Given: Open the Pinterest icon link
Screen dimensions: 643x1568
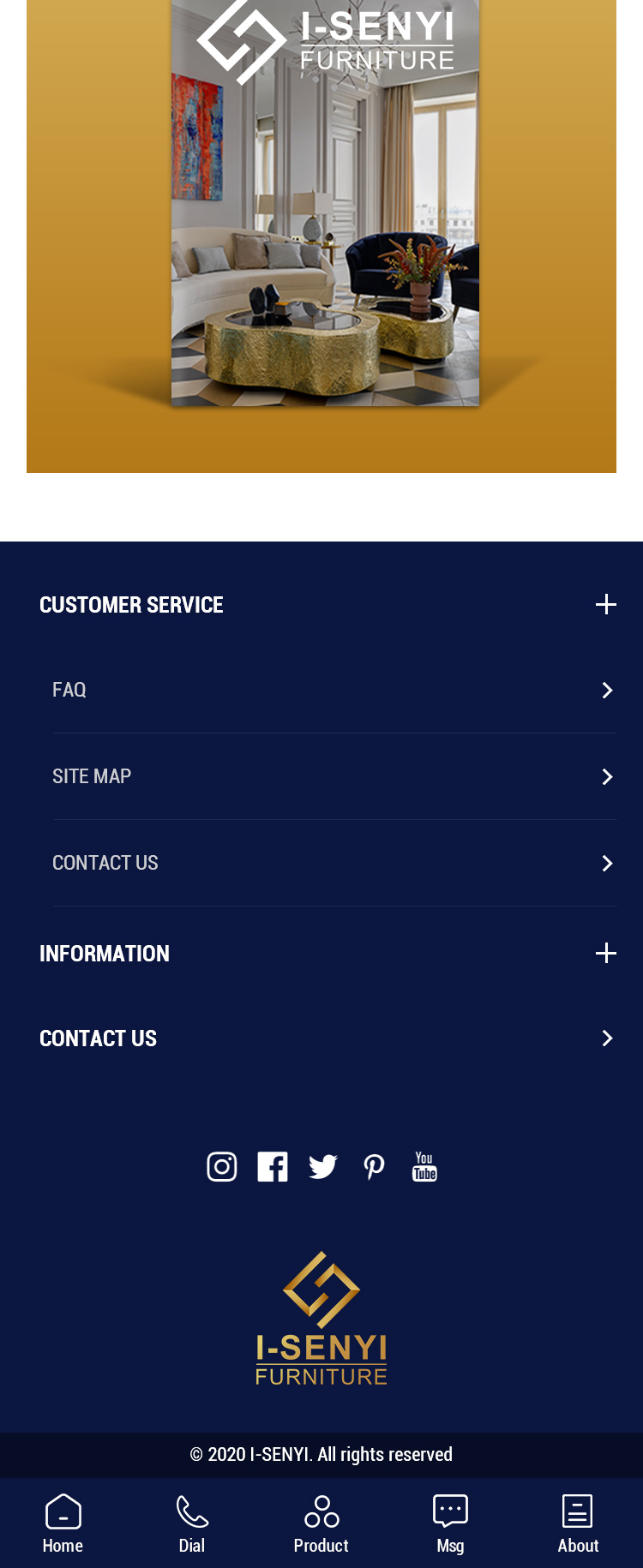Looking at the screenshot, I should point(374,1166).
